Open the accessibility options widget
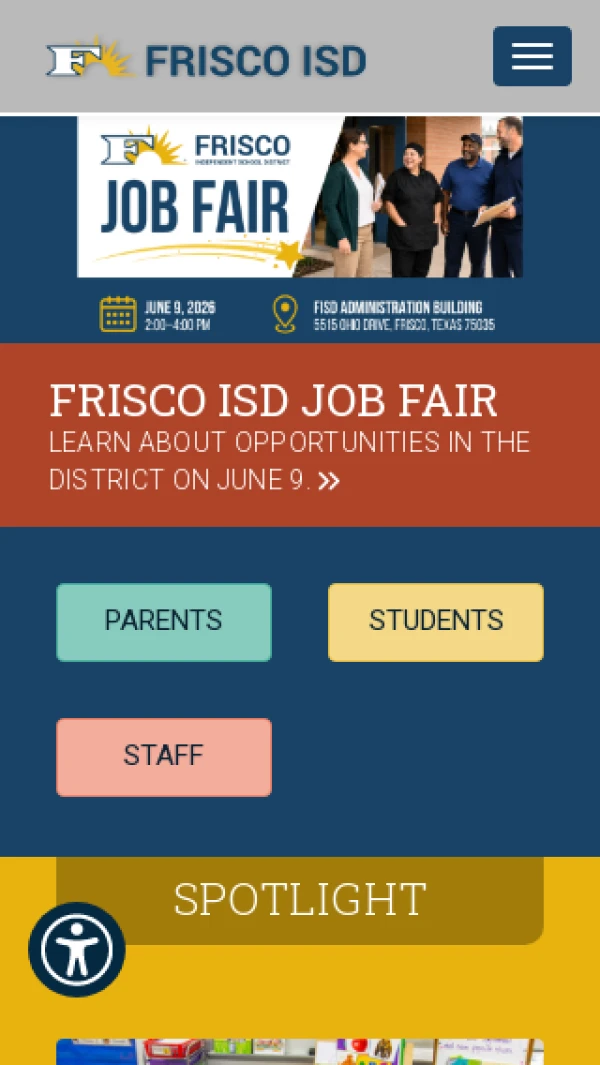Image resolution: width=600 pixels, height=1065 pixels. 77,949
